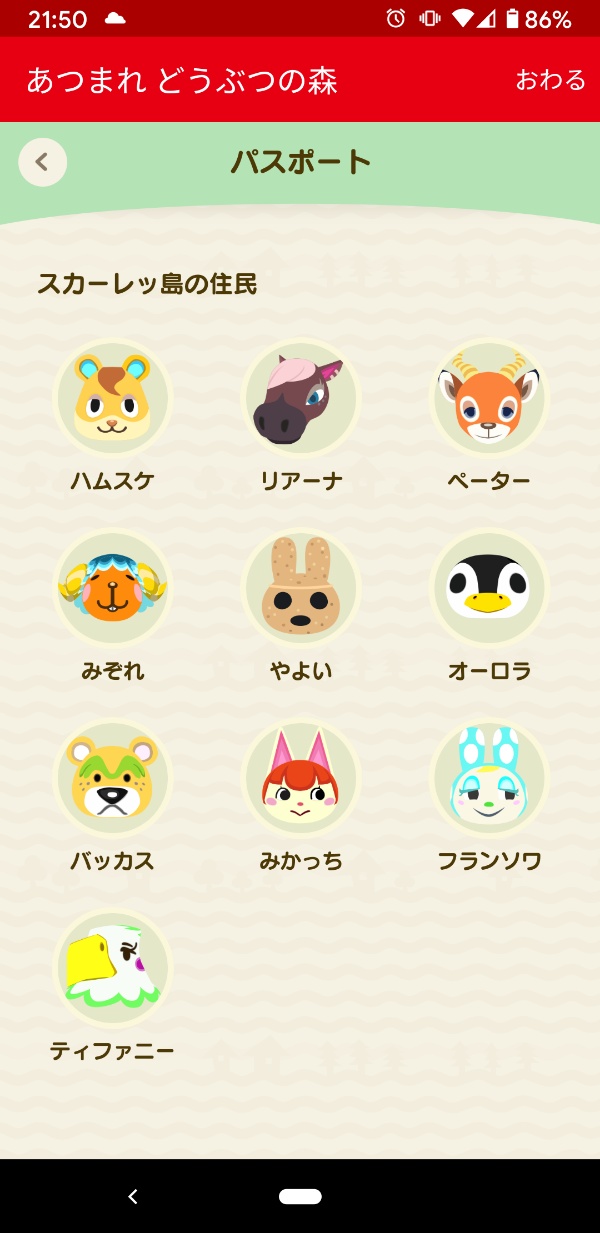Open resident みぞれ

click(112, 589)
